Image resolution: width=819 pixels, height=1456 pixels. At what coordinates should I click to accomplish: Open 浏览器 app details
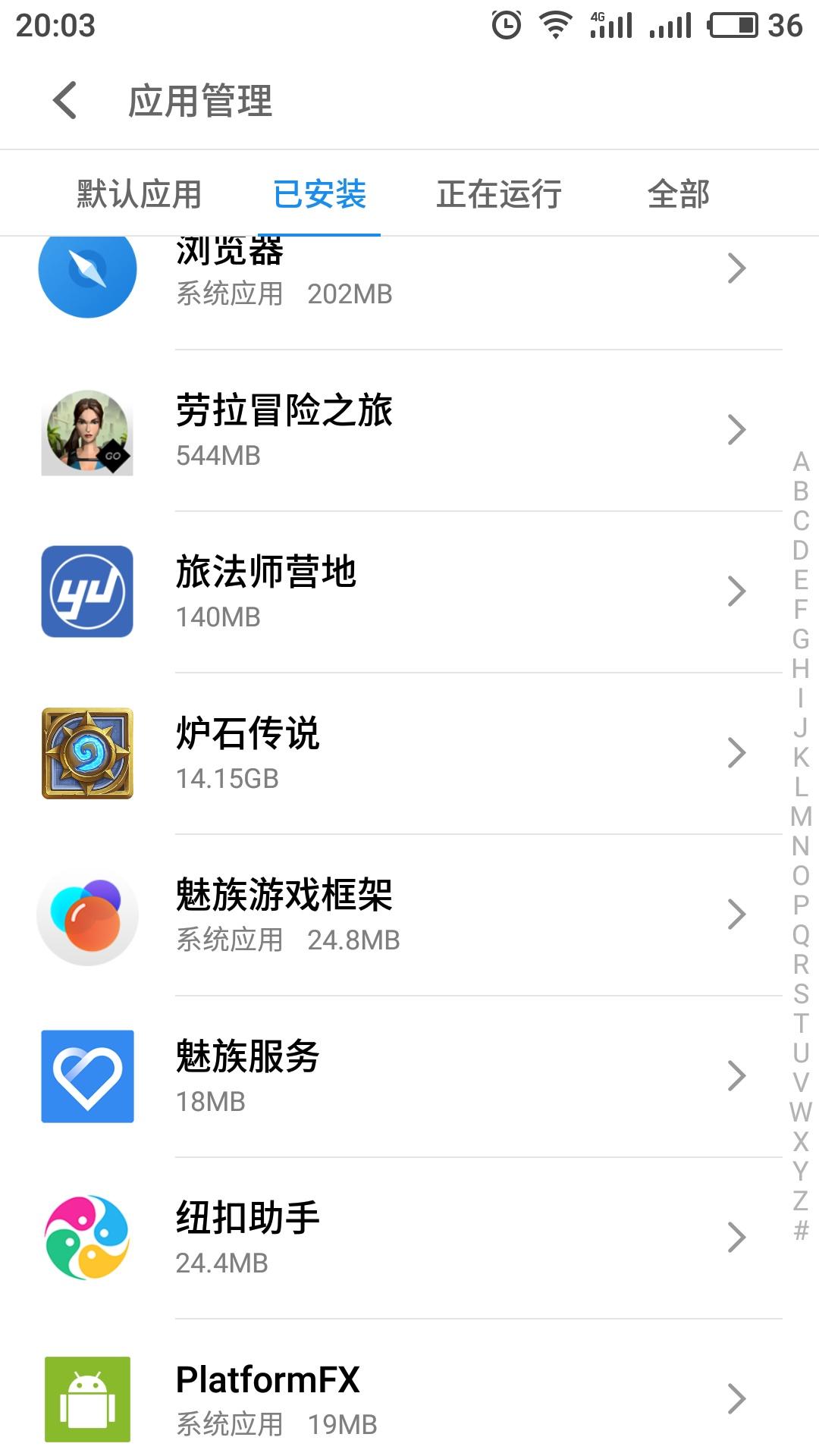coord(409,275)
